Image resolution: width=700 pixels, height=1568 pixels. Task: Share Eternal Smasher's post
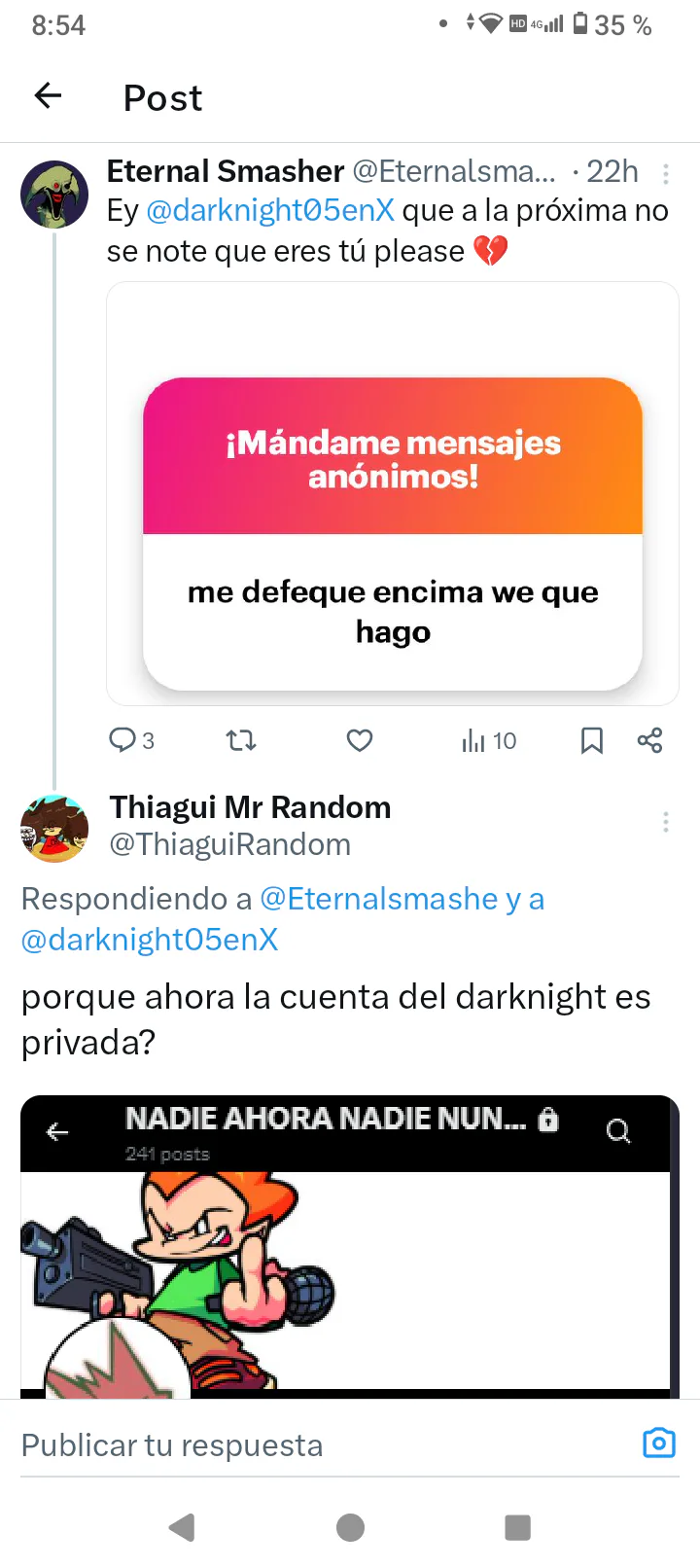(649, 741)
